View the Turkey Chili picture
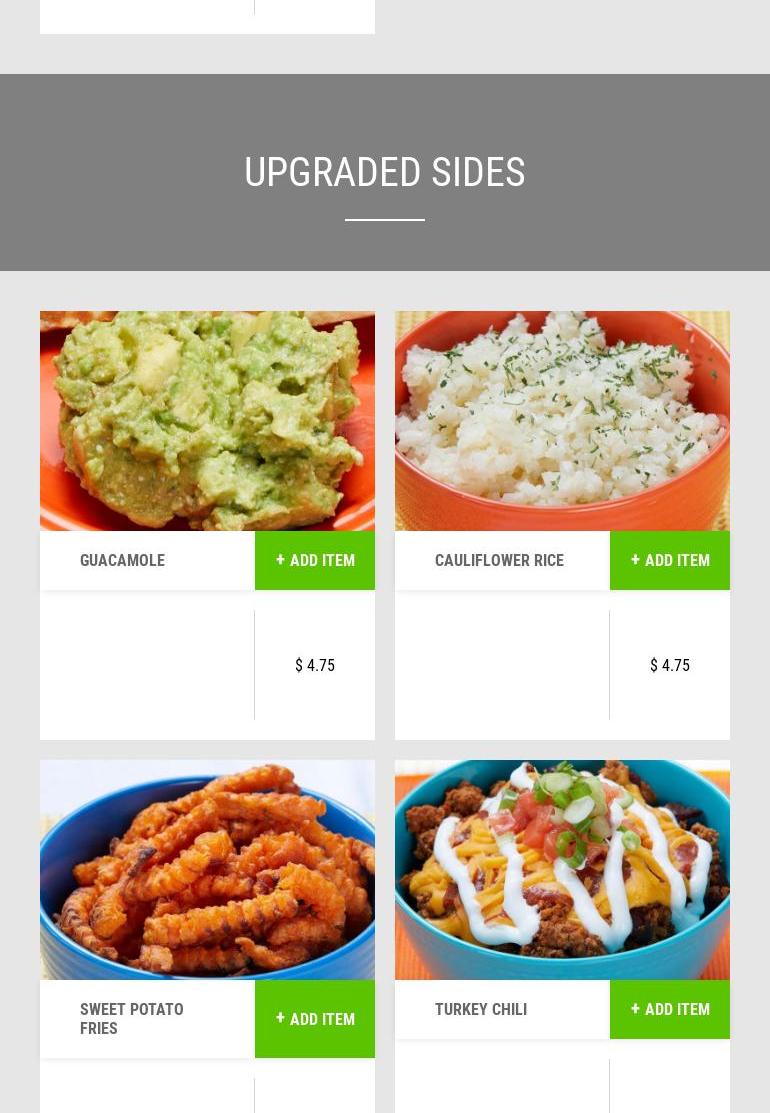The height and width of the screenshot is (1113, 770). click(562, 870)
